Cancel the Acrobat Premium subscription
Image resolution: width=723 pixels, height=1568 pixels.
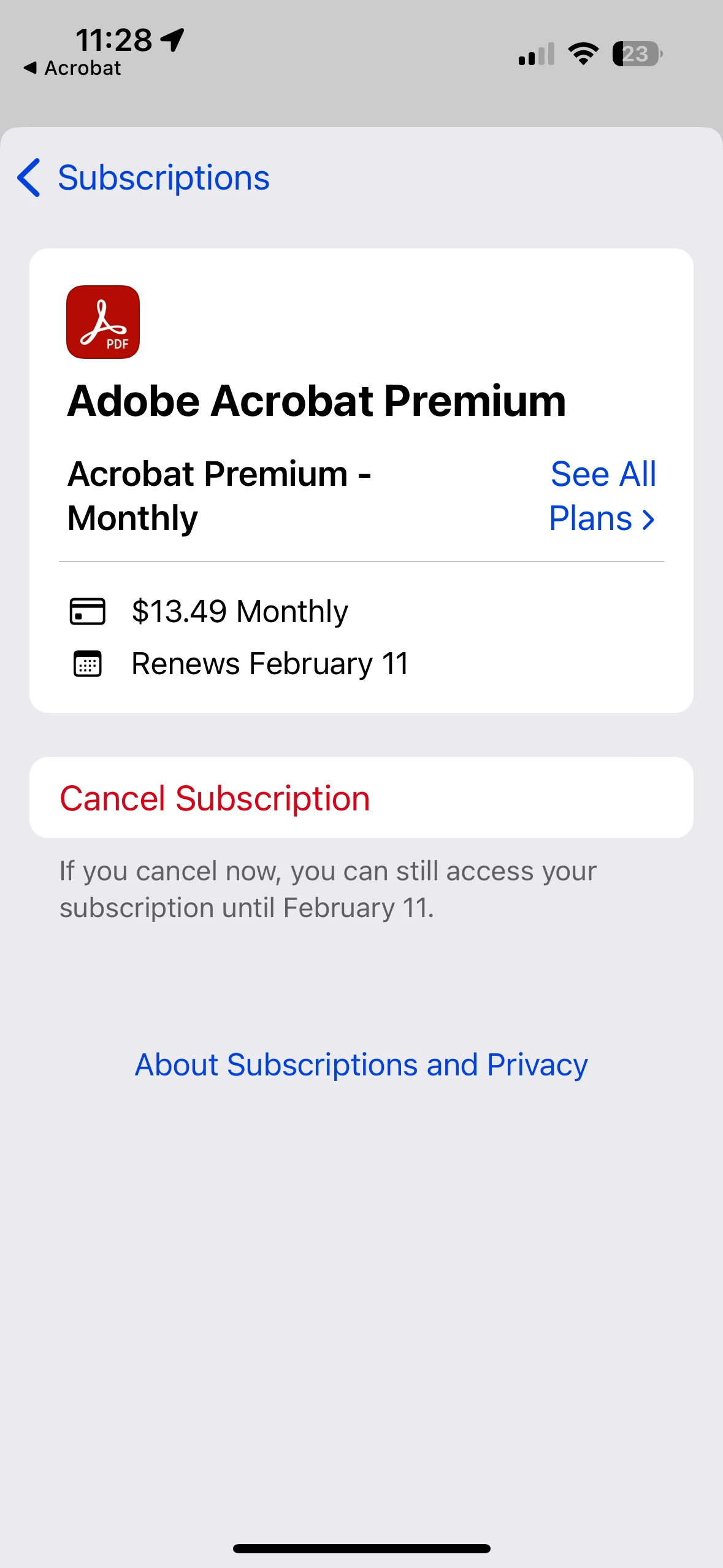pyautogui.click(x=215, y=798)
